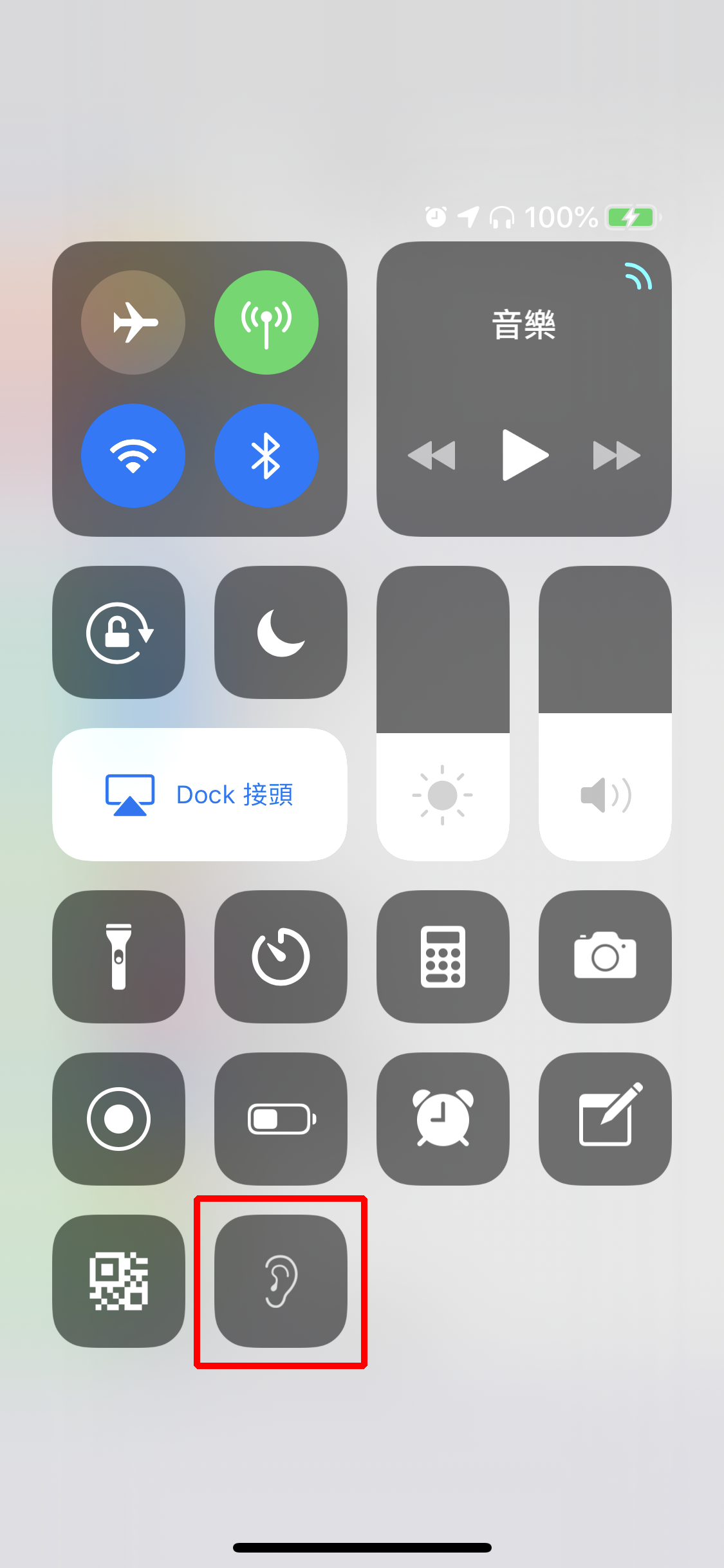
Task: Open Dock 接頭 screen mirroring
Action: [200, 794]
